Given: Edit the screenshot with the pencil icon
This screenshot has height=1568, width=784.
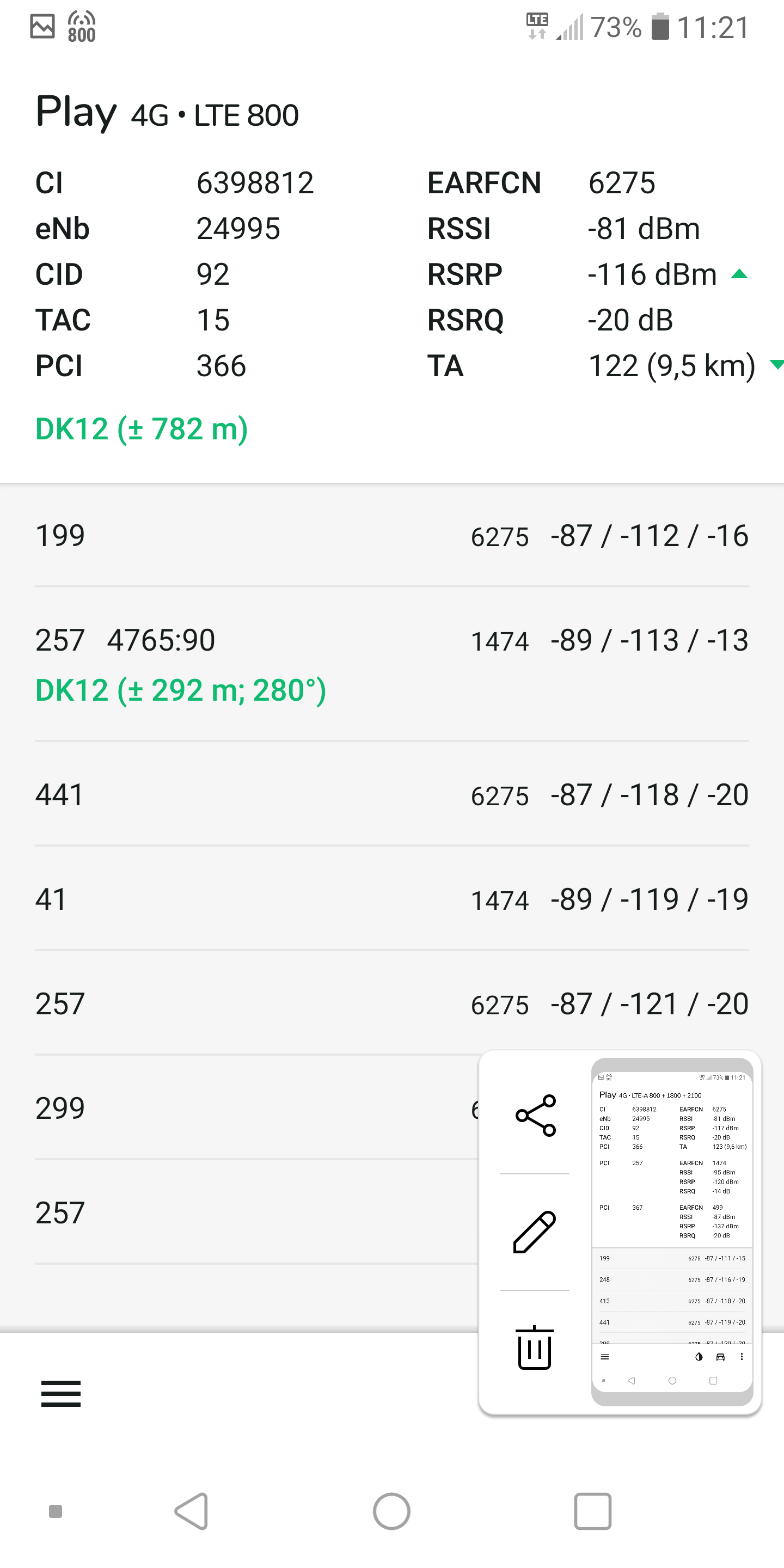Looking at the screenshot, I should coord(535,1232).
